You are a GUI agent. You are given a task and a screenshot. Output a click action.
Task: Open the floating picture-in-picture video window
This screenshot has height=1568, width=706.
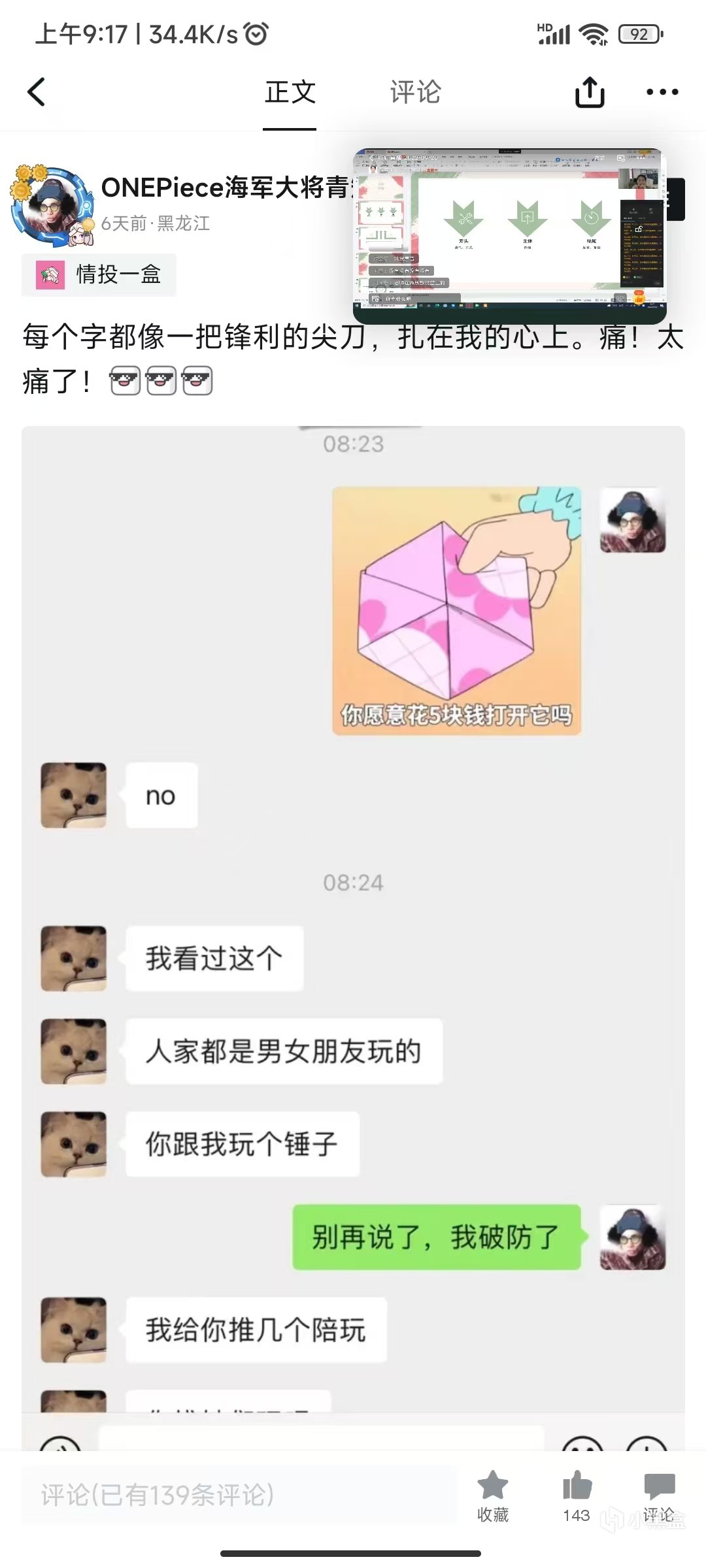510,235
